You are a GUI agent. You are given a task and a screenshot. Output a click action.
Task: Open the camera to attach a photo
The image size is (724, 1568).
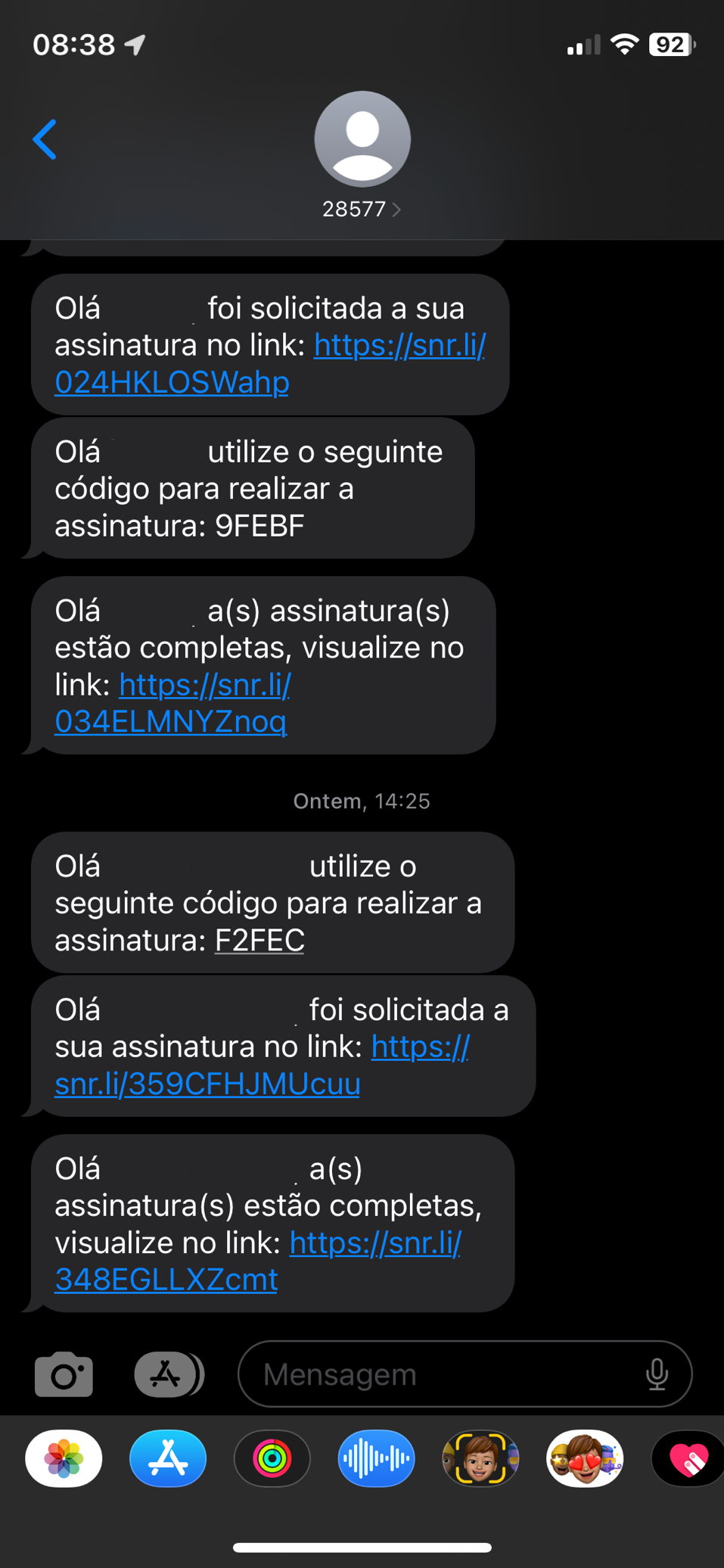pyautogui.click(x=64, y=1374)
